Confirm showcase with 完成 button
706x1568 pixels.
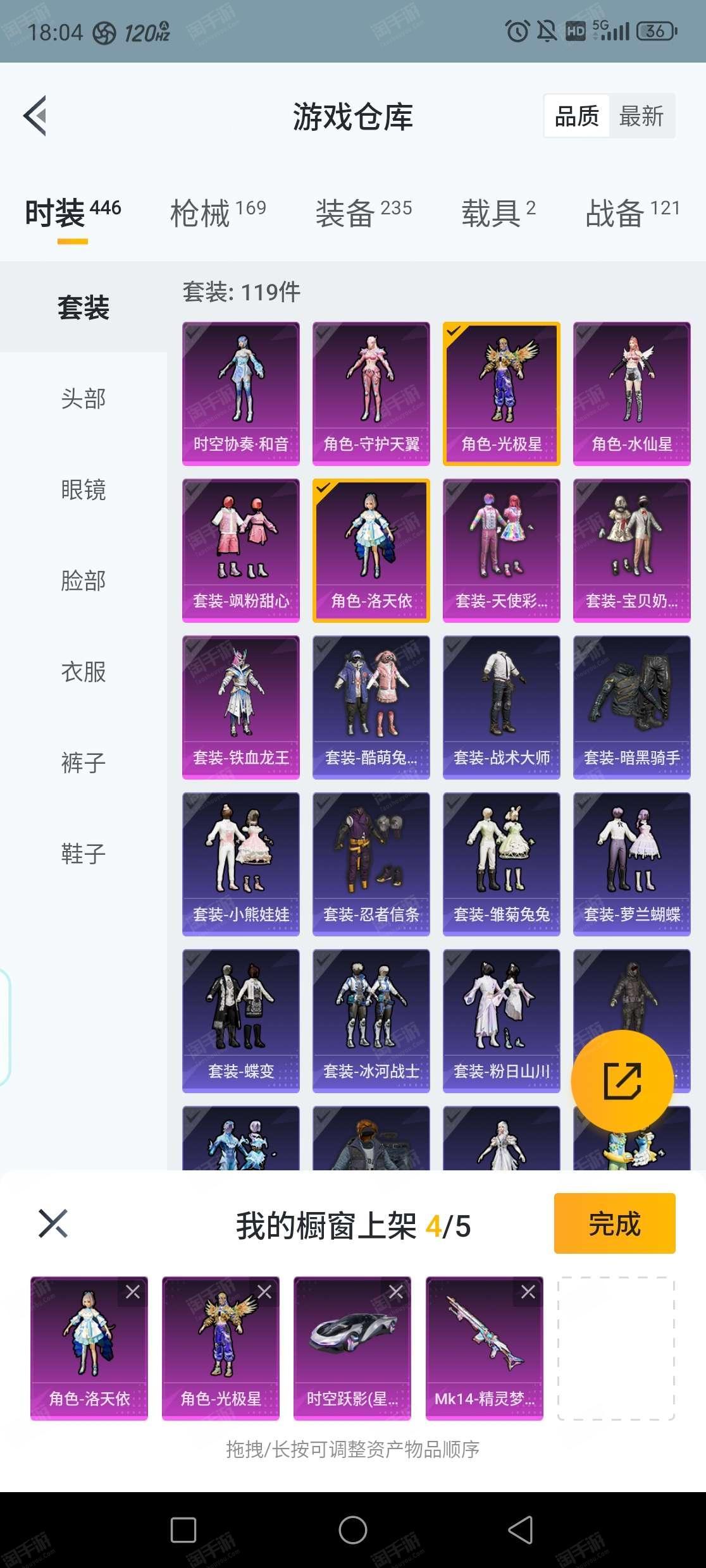(x=614, y=1223)
